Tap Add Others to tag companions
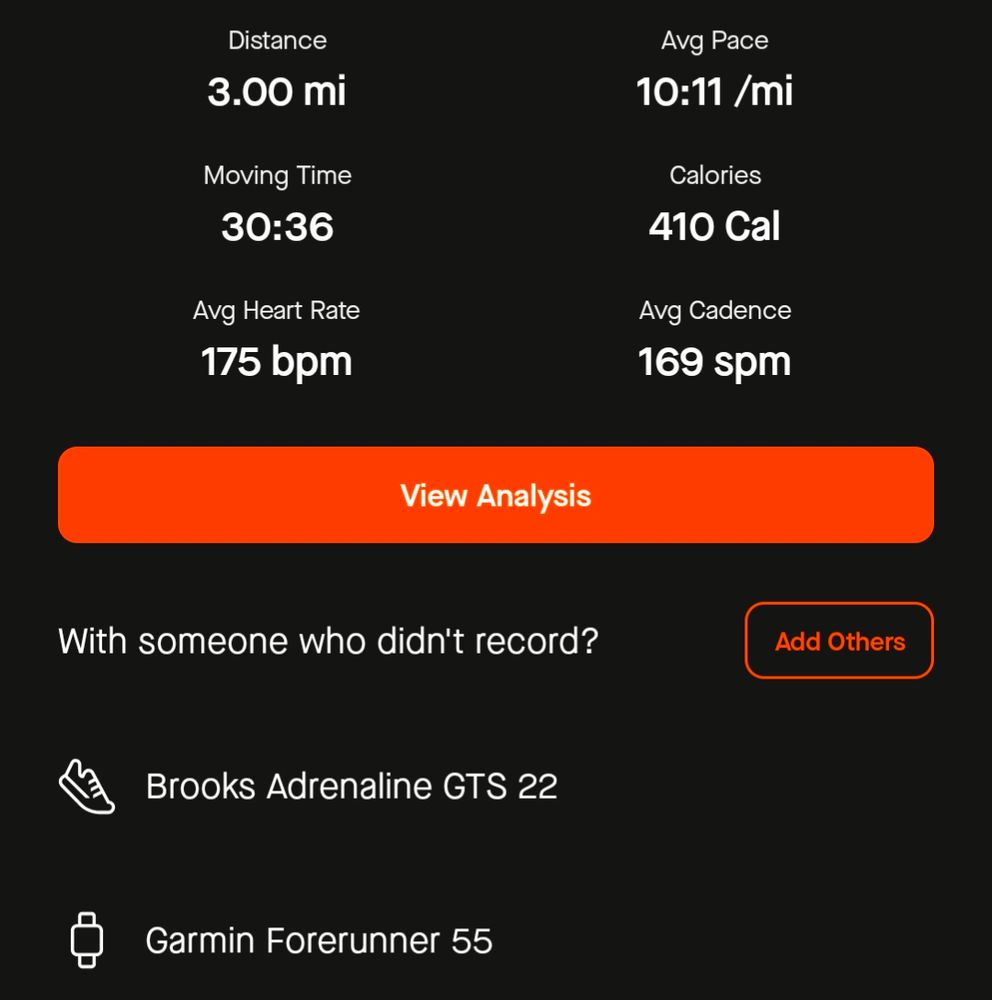992x1000 pixels. point(839,641)
